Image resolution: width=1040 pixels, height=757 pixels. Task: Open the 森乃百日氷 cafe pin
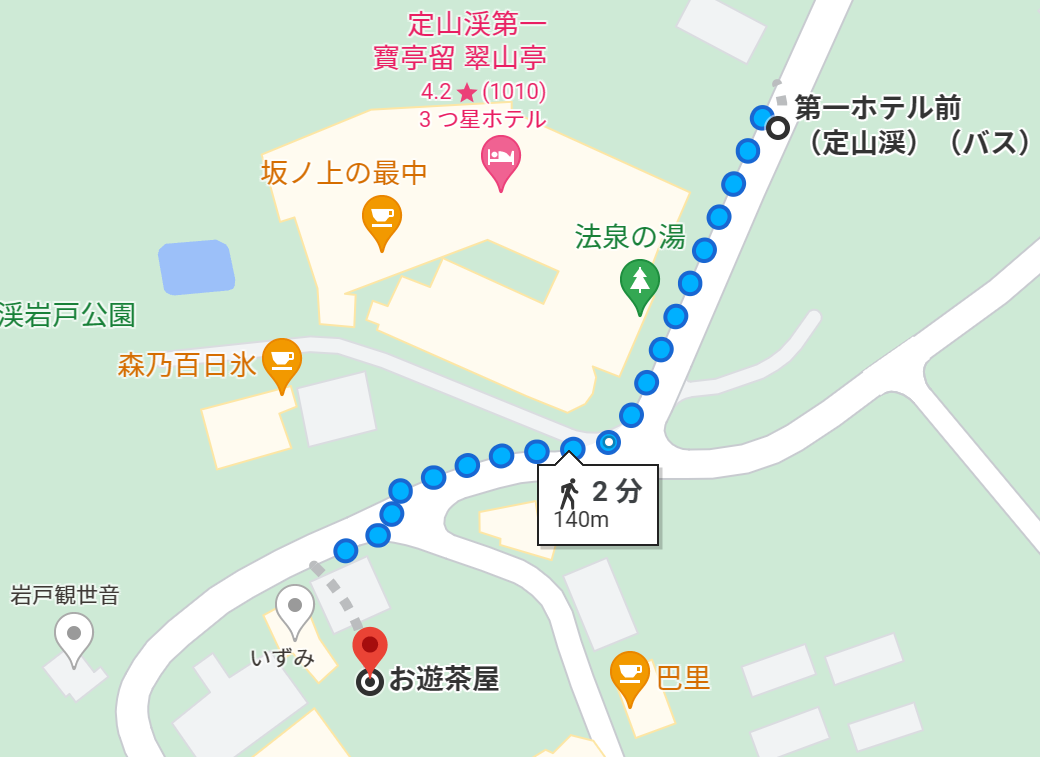(x=282, y=360)
